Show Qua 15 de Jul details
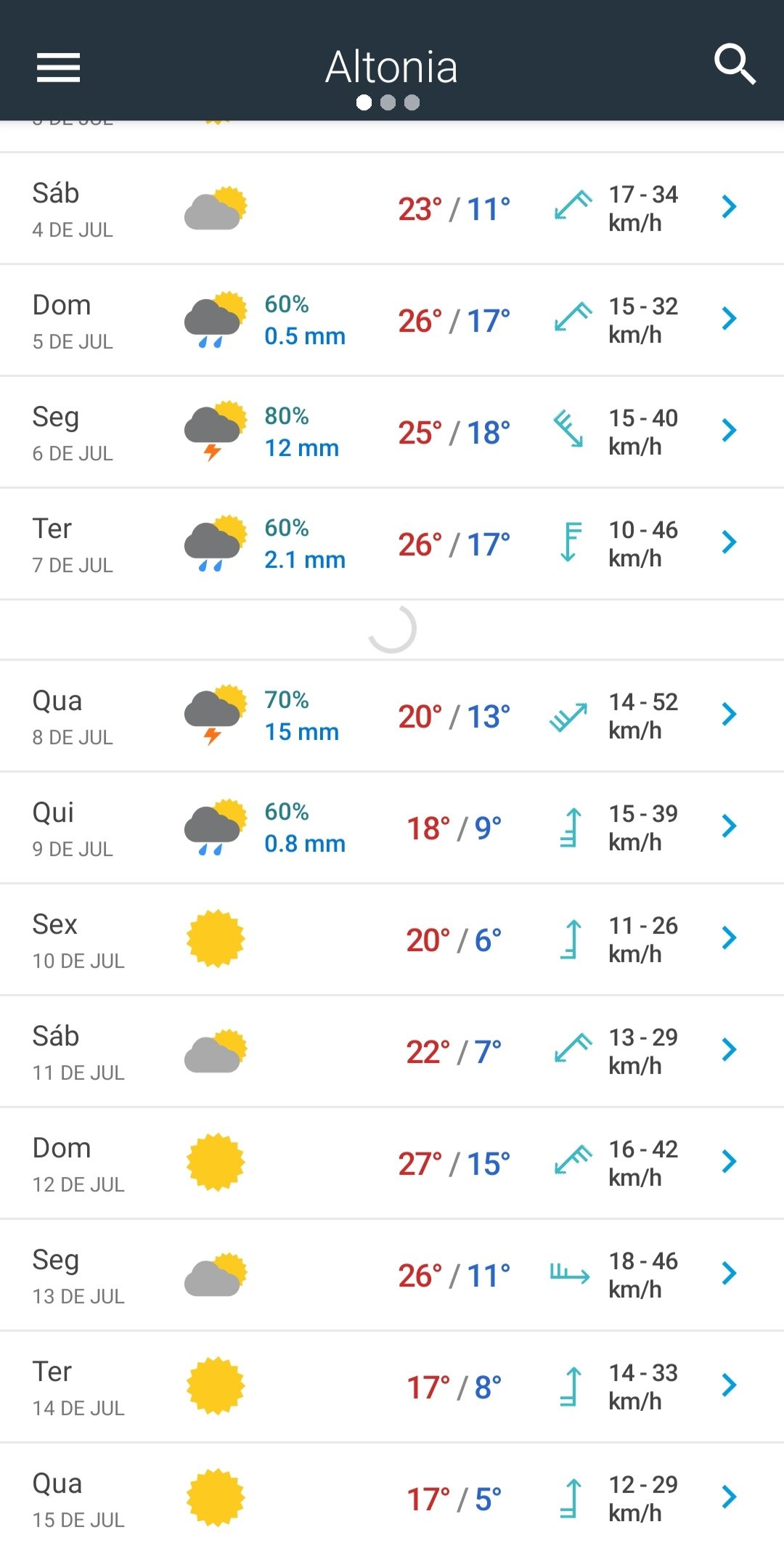The width and height of the screenshot is (784, 1548). click(x=392, y=1497)
